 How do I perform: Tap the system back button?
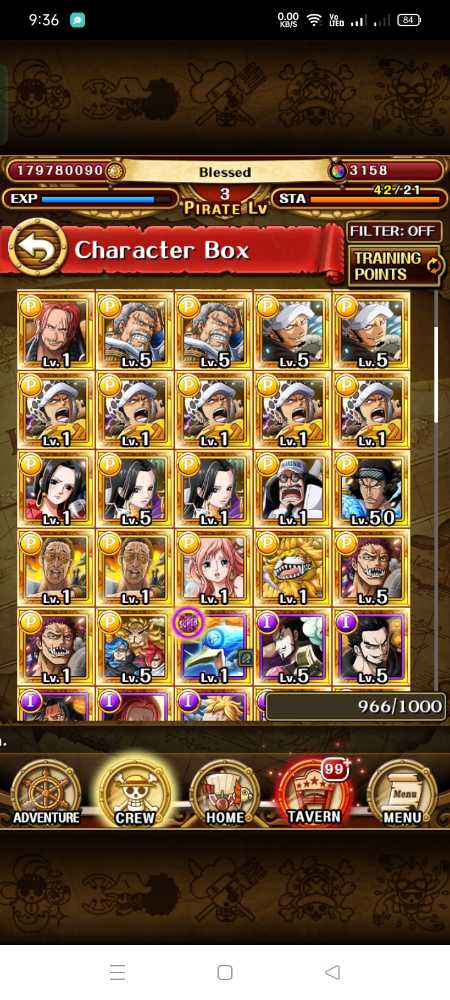332,972
